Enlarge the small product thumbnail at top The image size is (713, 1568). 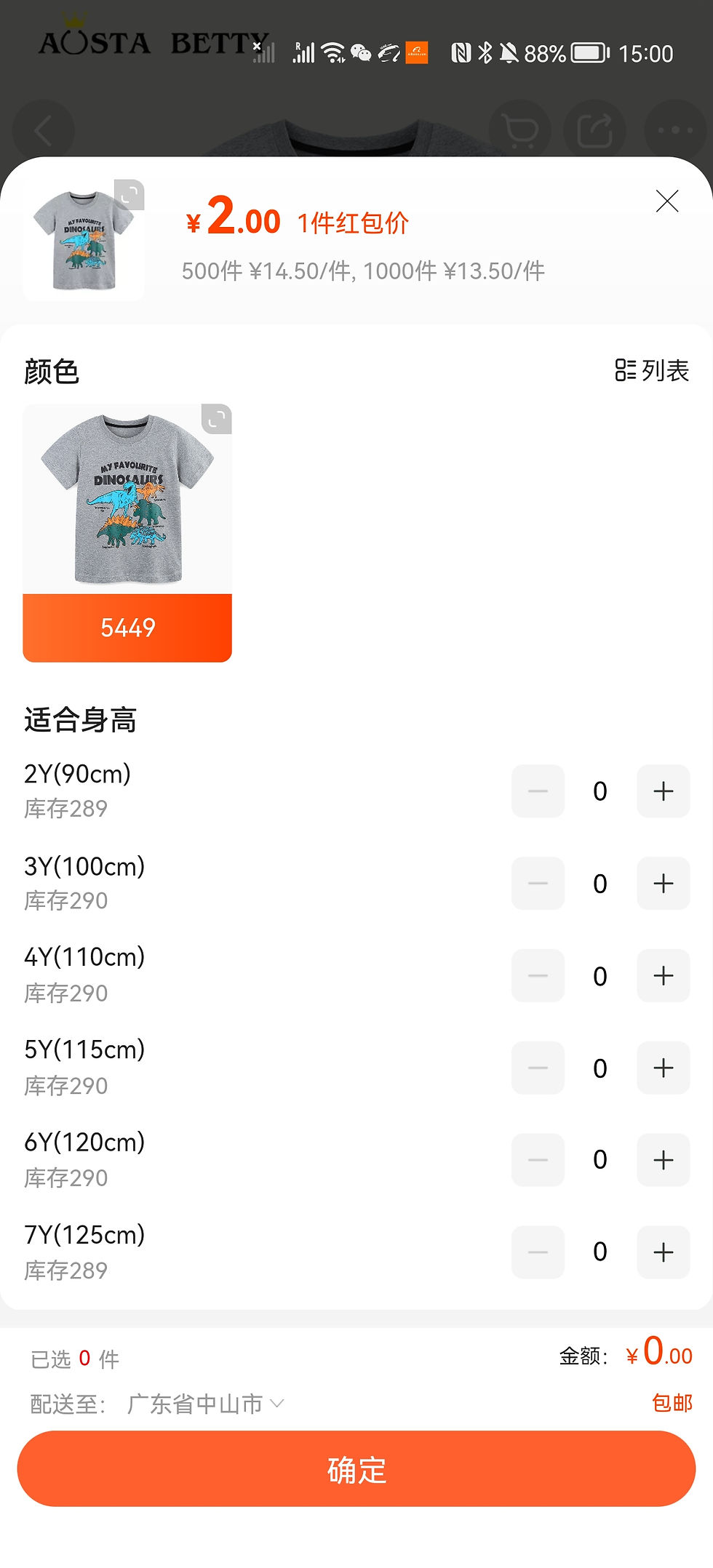130,195
